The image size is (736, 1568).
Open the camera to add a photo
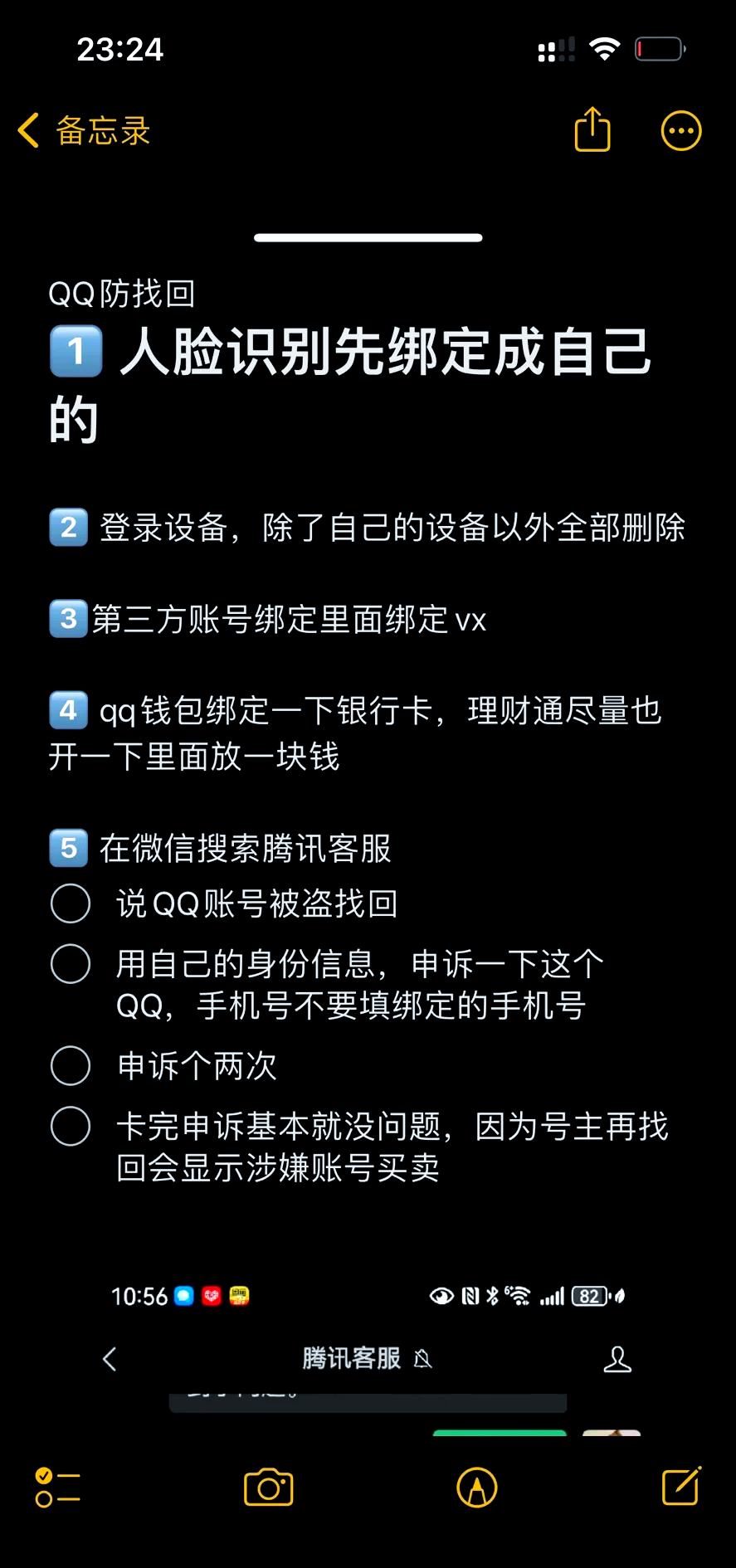click(x=267, y=1487)
